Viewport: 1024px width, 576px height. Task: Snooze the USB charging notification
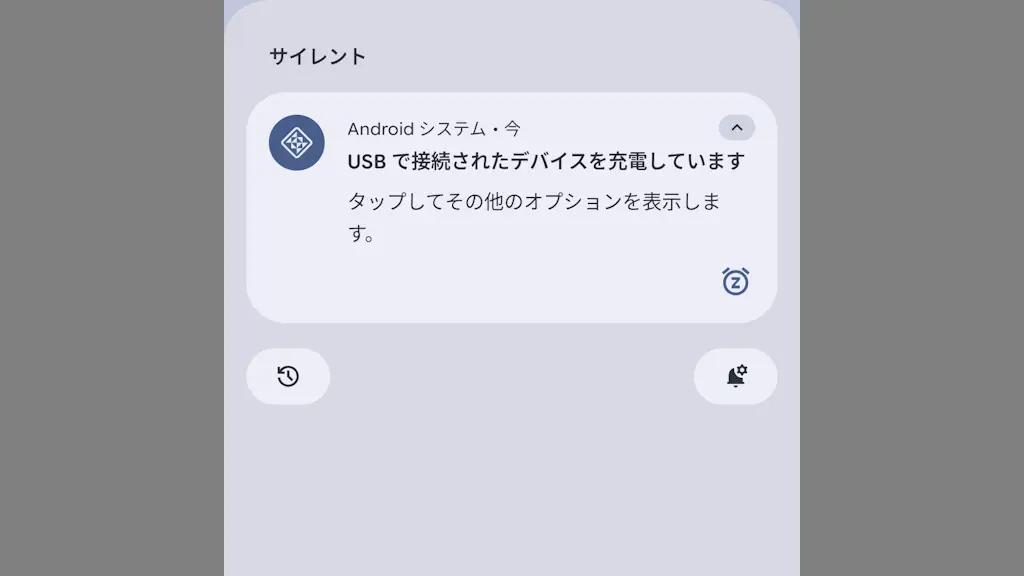tap(735, 281)
